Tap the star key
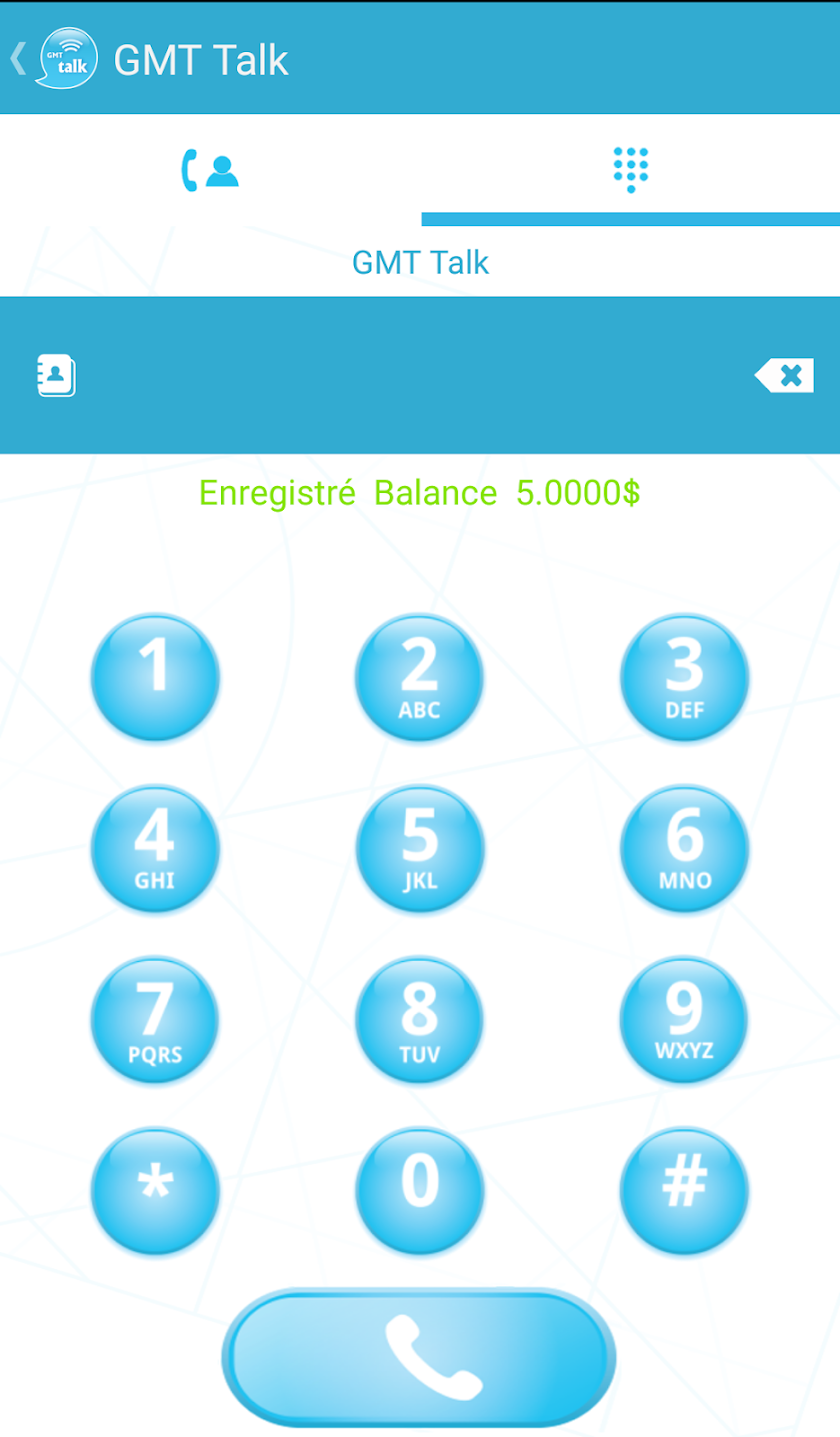 coord(155,1190)
